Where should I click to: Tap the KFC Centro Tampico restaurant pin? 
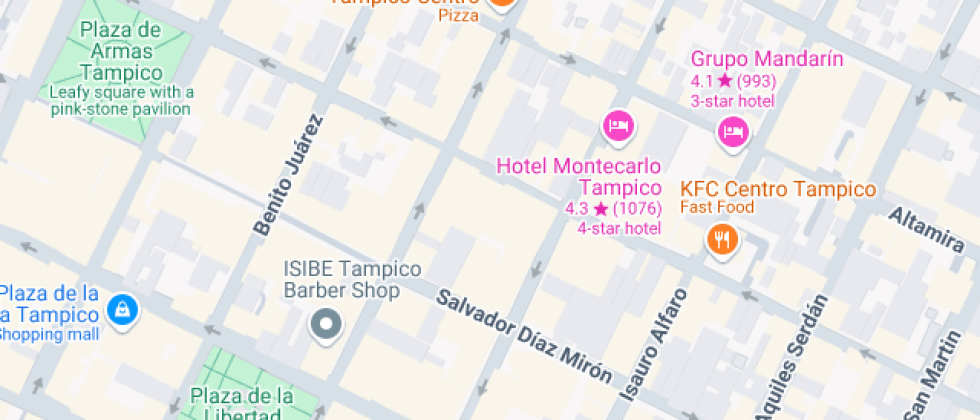click(721, 238)
